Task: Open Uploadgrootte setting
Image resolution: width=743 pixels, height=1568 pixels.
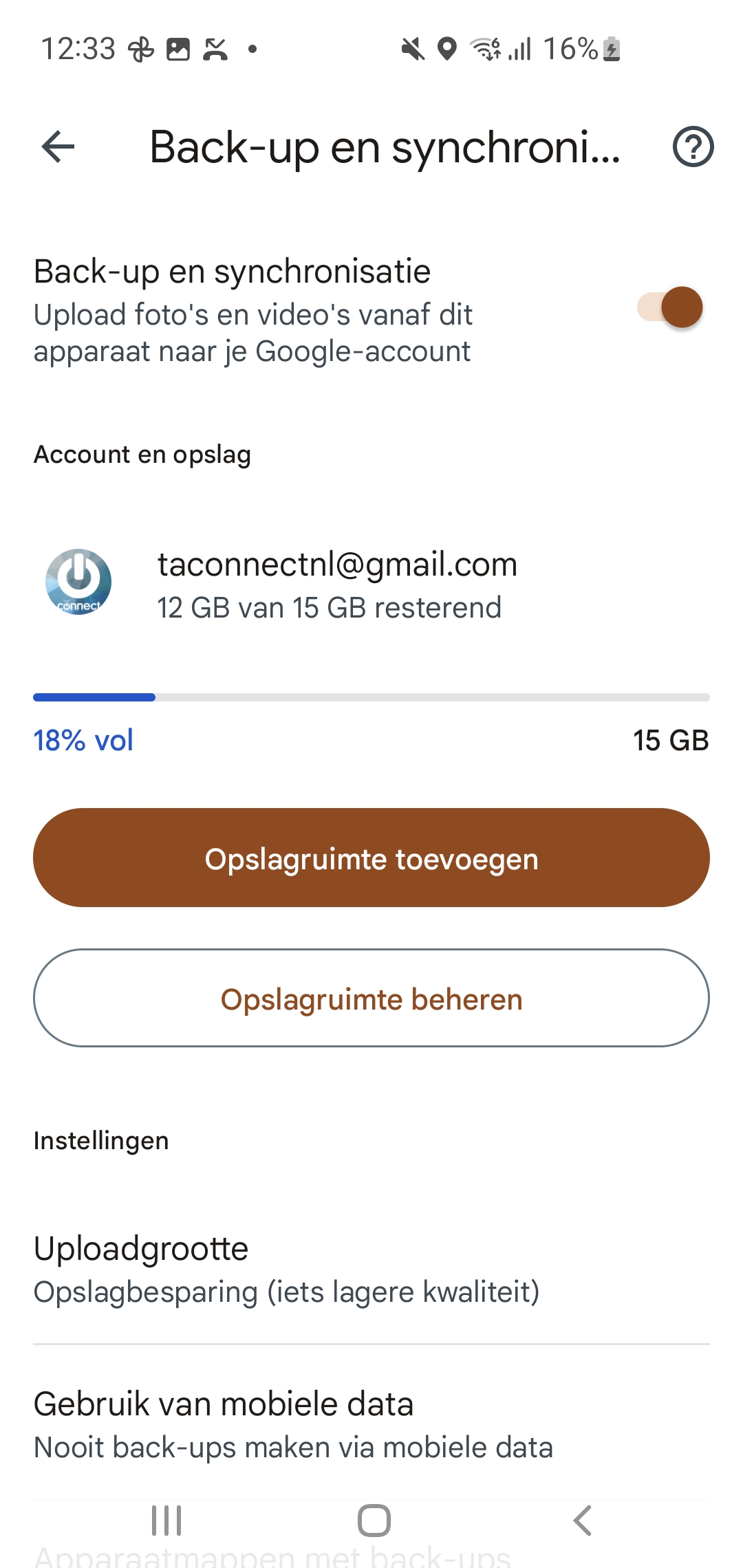Action: tap(371, 1269)
